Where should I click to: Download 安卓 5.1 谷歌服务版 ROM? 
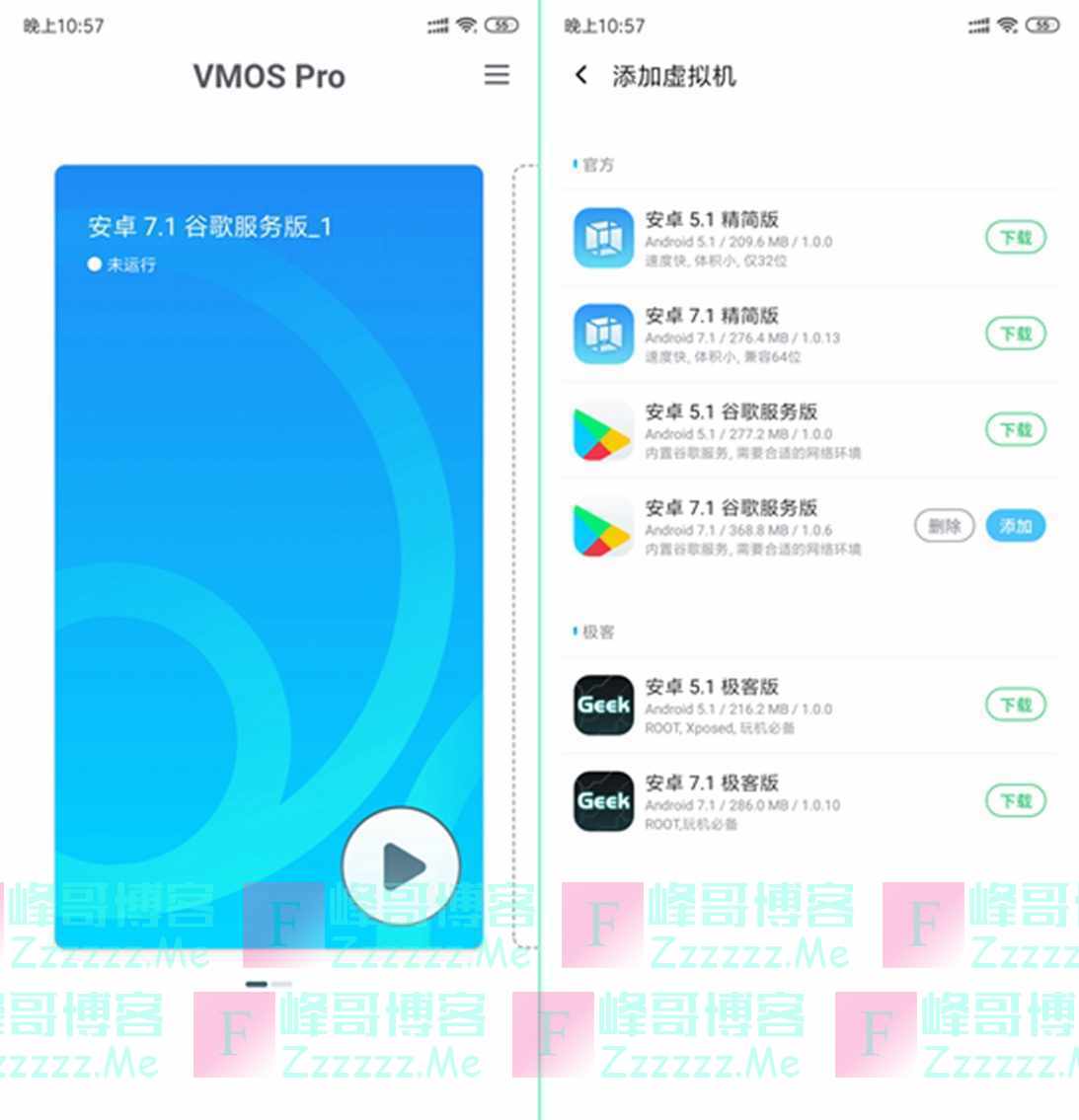(x=1015, y=430)
